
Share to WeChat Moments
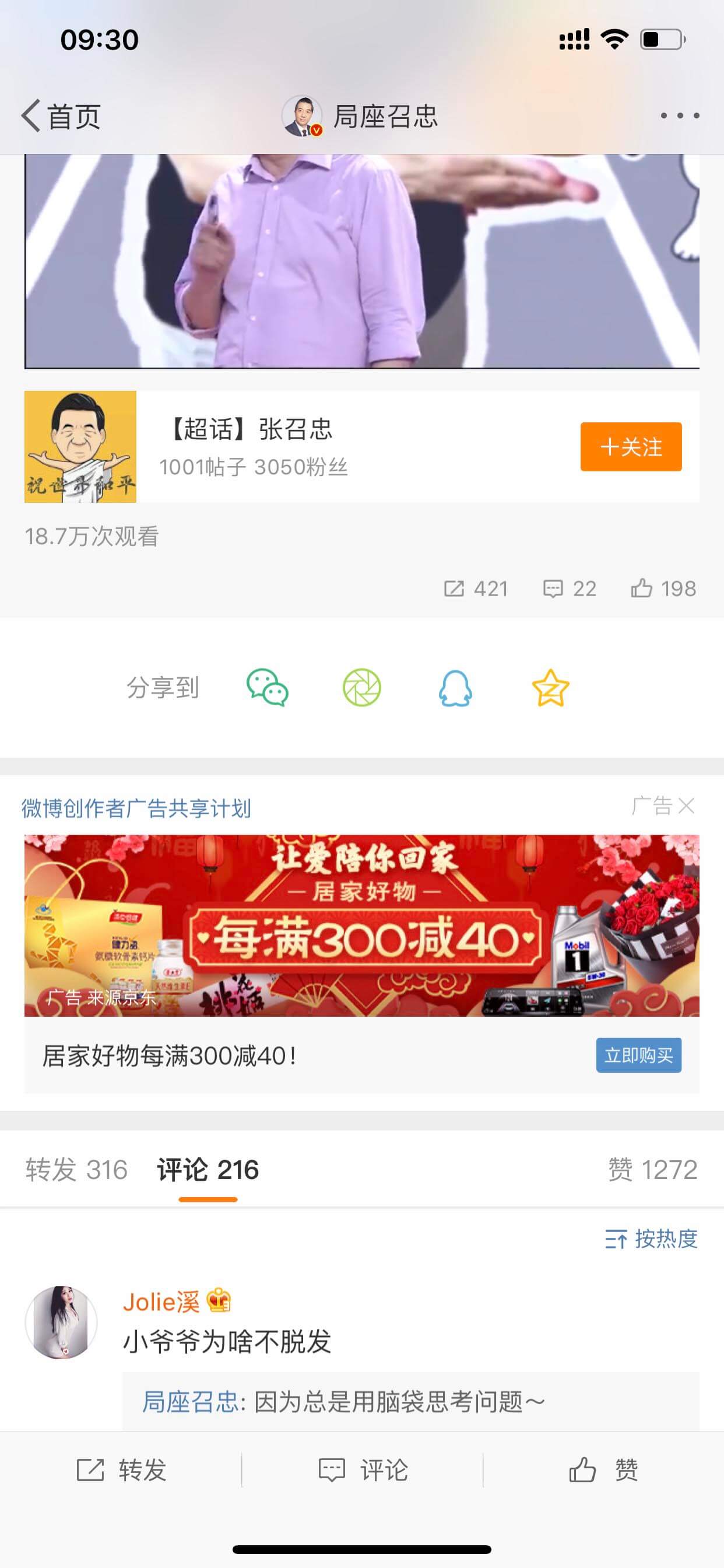pos(362,688)
